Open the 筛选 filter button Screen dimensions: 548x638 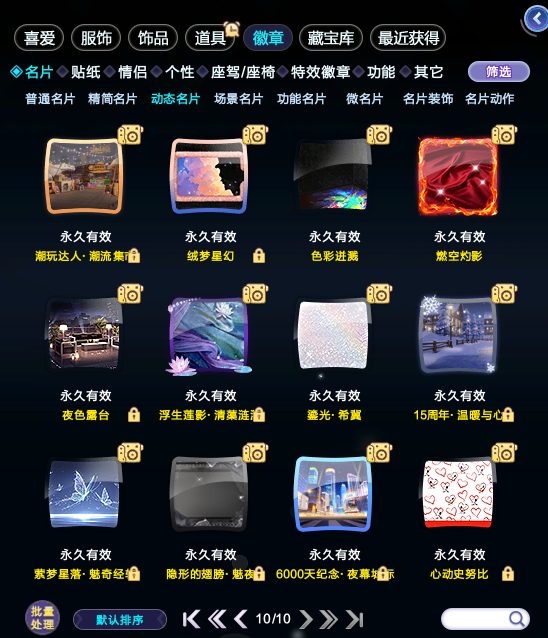(499, 72)
